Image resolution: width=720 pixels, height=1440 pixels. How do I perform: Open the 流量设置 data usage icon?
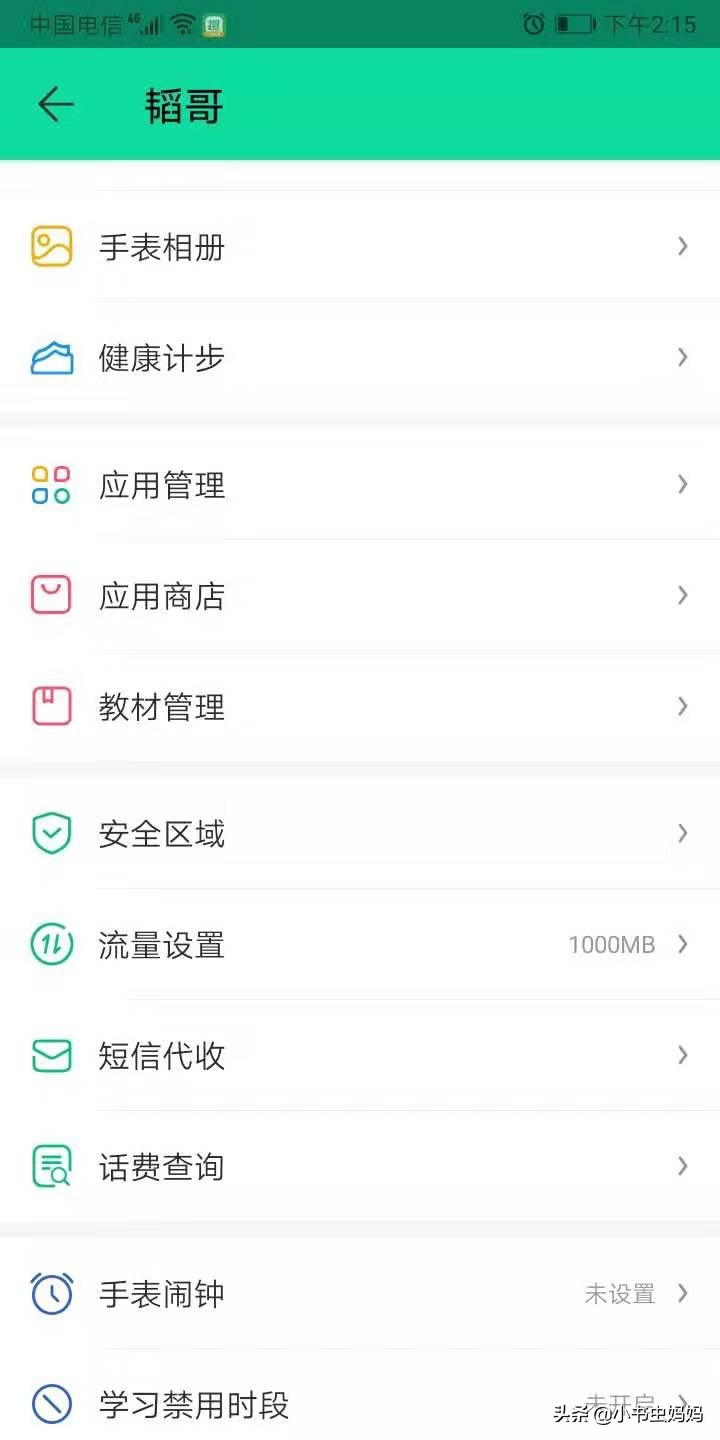[51, 944]
